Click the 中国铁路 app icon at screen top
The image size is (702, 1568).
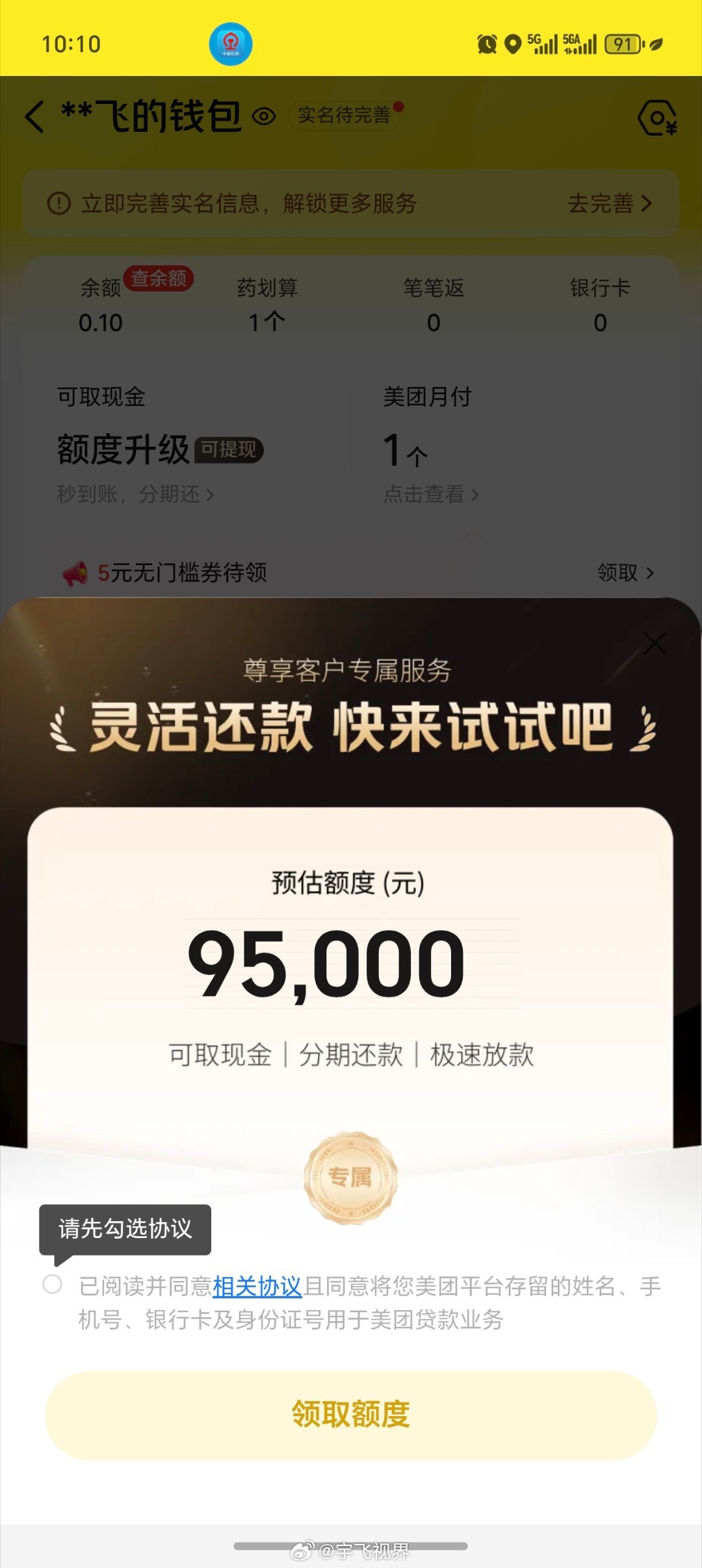tap(231, 43)
